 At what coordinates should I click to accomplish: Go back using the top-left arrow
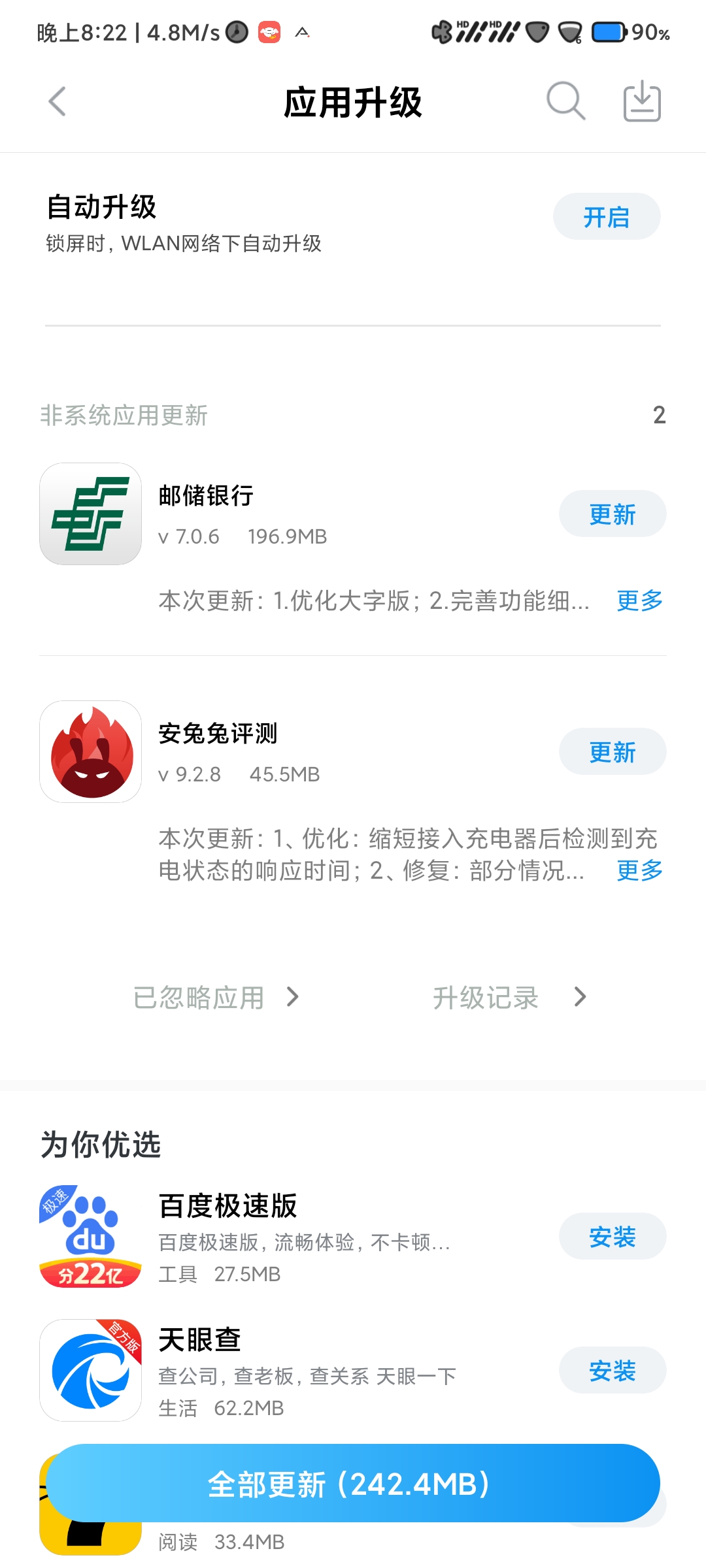coord(58,102)
